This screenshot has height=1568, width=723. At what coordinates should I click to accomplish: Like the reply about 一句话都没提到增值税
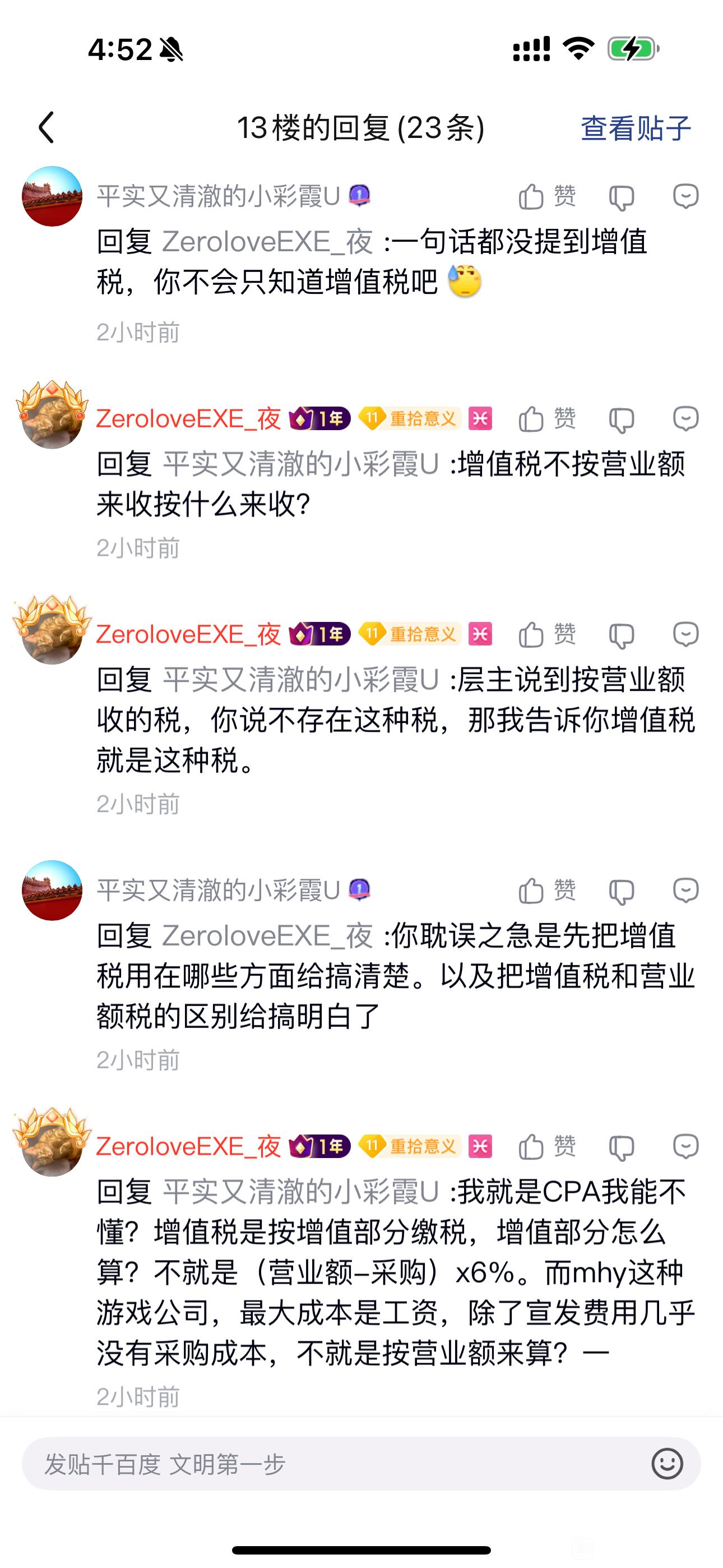pos(546,197)
